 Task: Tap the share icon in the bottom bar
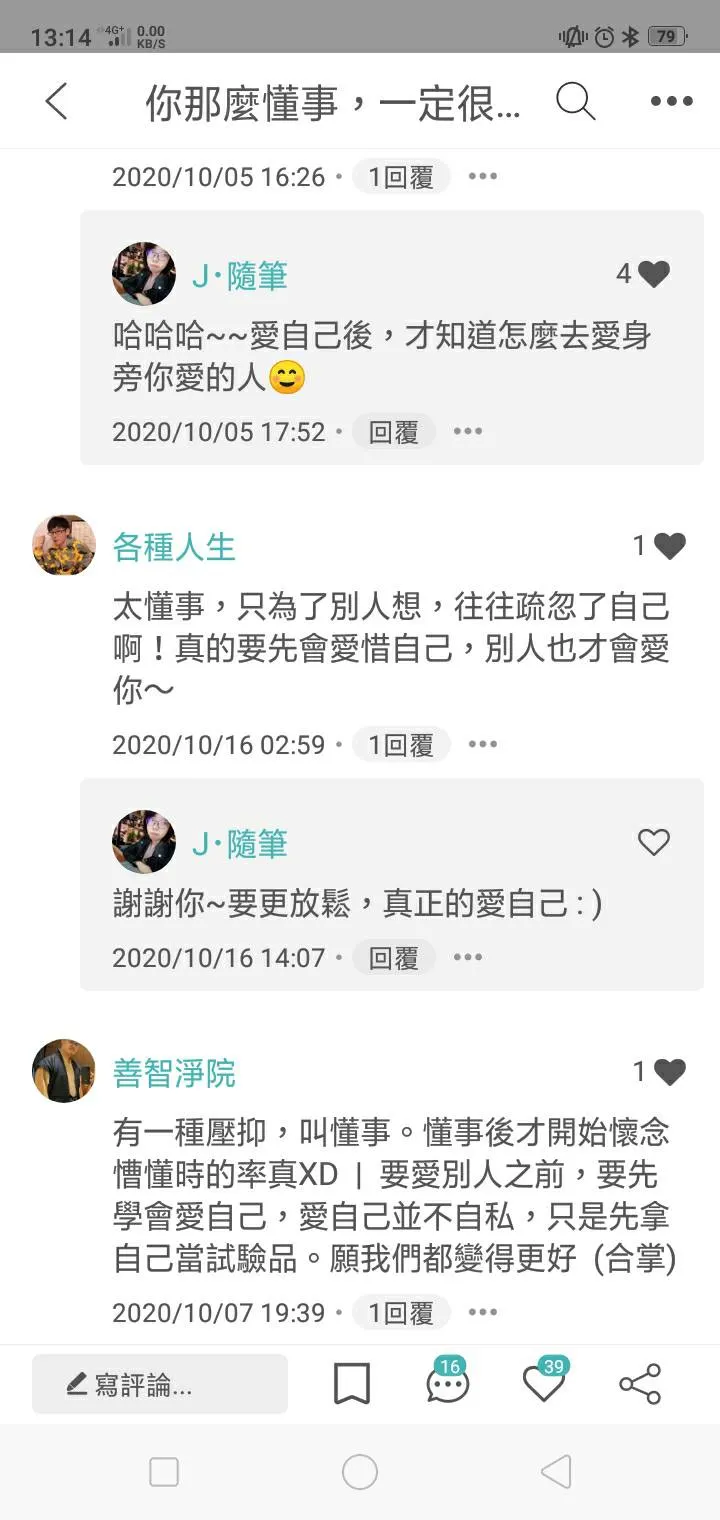click(638, 1383)
